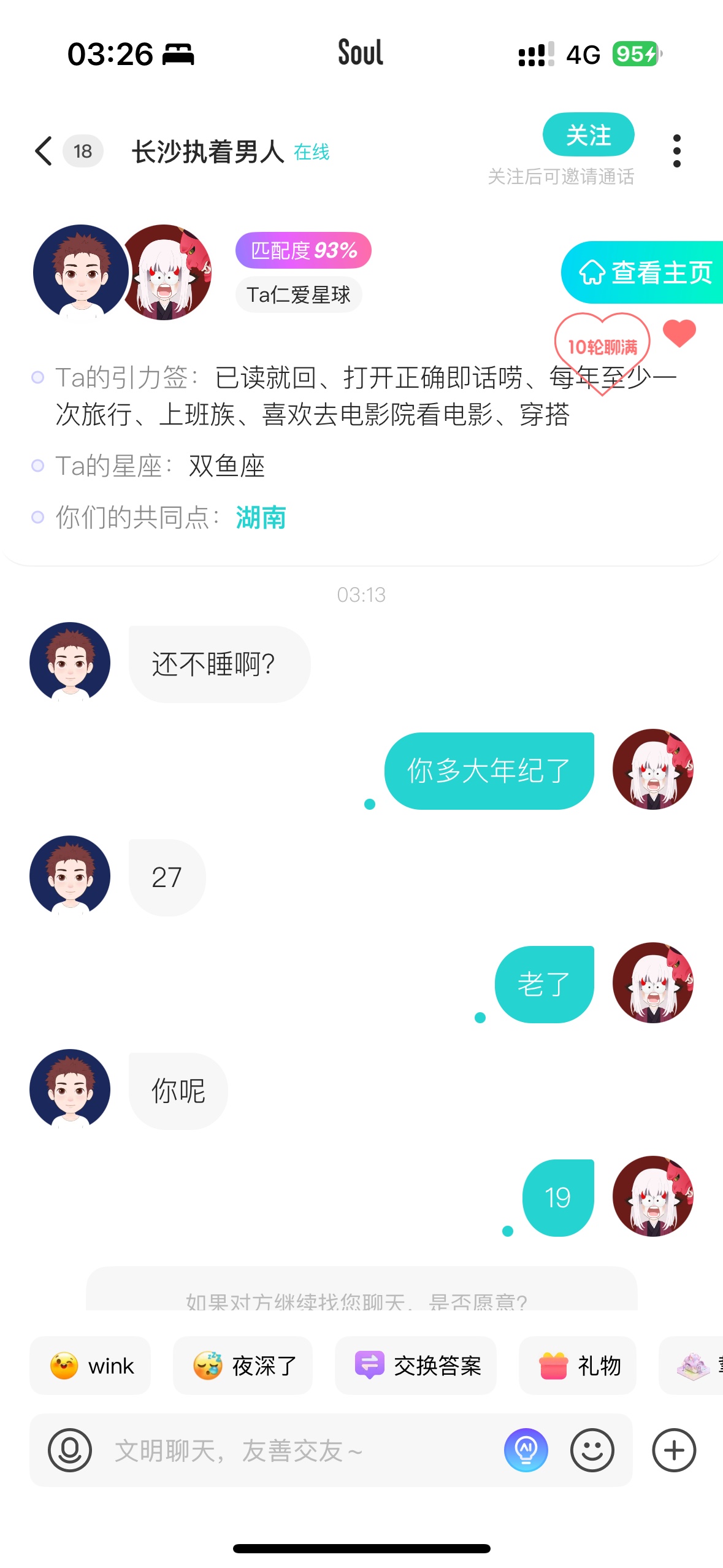The width and height of the screenshot is (723, 1568).
Task: Open the plus attachments menu
Action: click(674, 1450)
